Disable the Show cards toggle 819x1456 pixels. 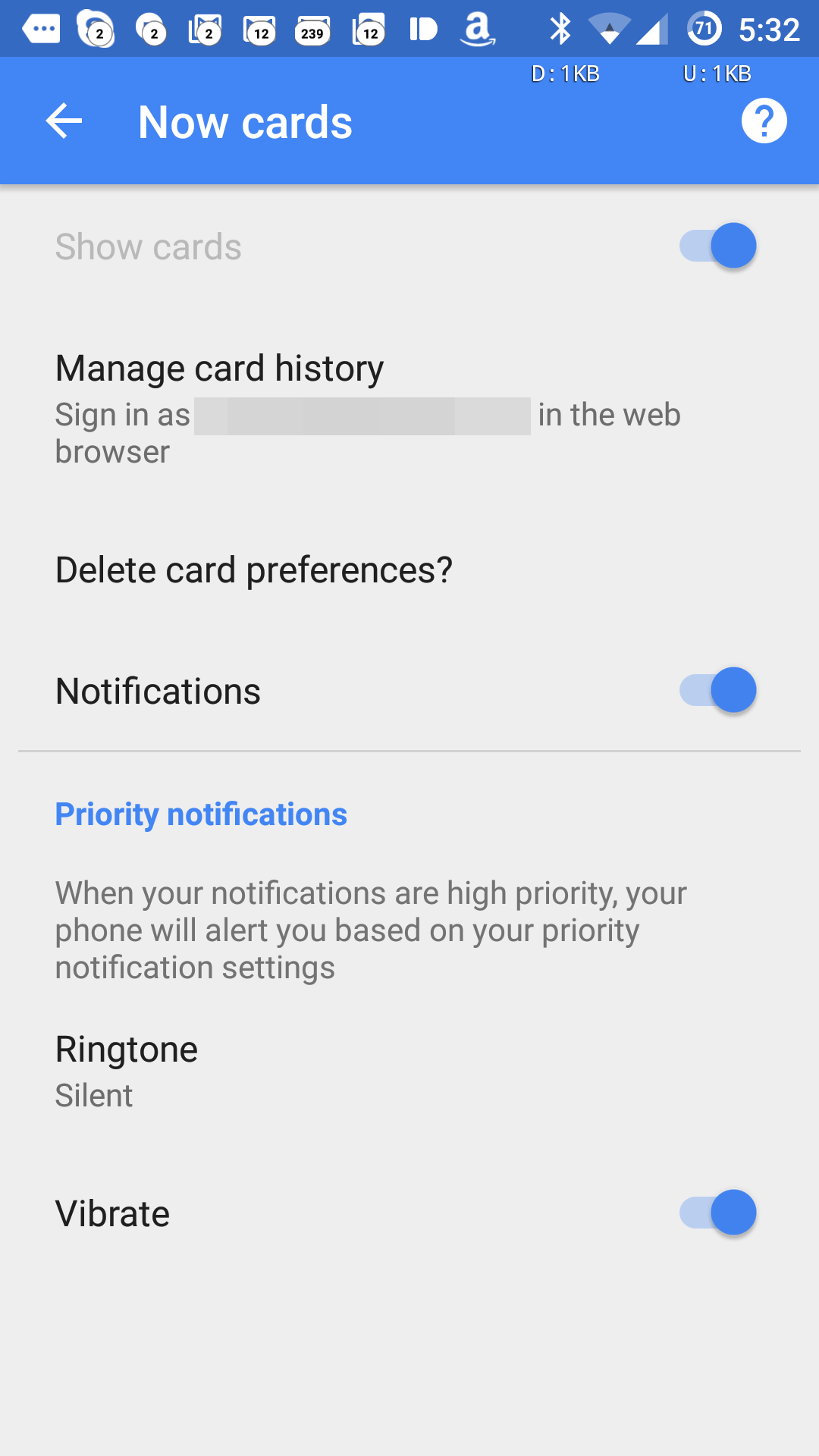pos(717,246)
